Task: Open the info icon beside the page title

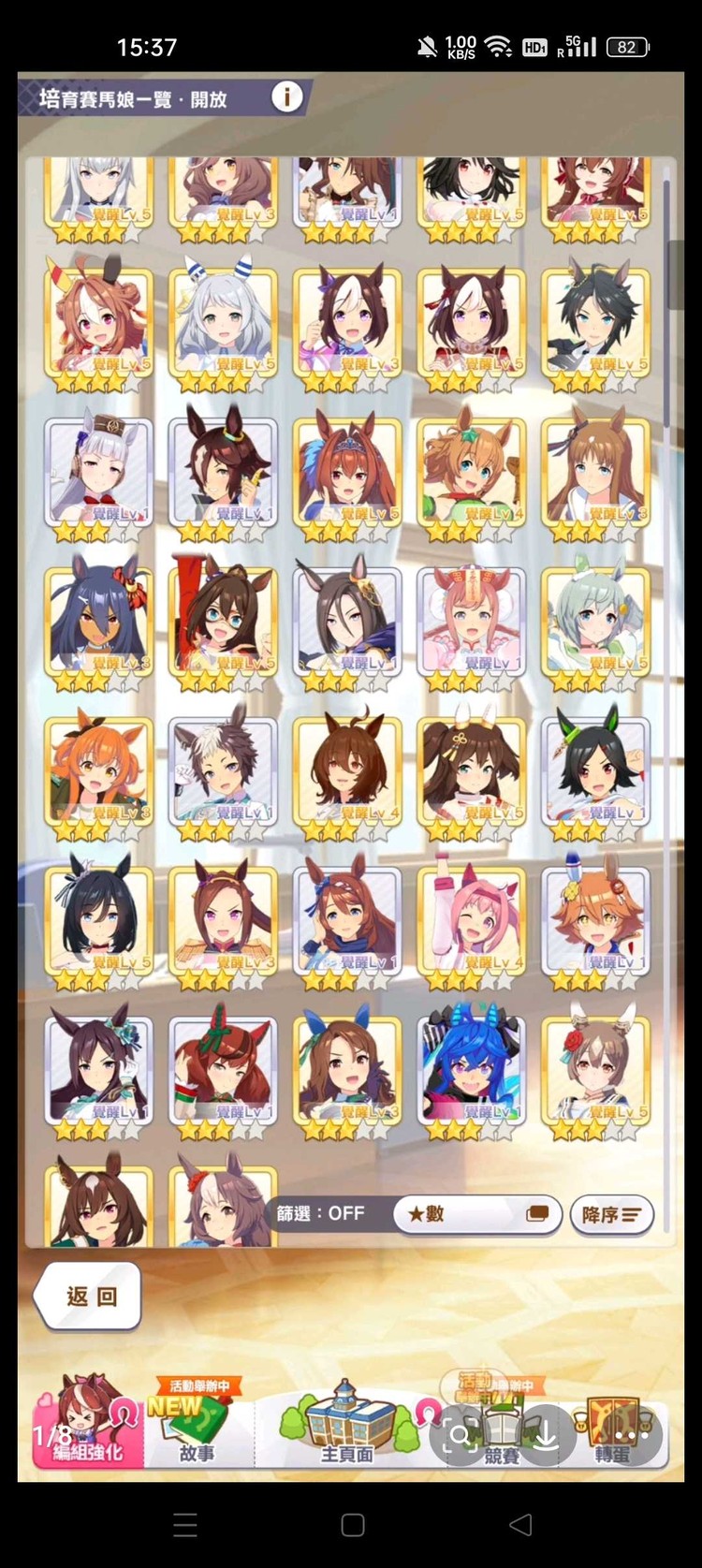Action: 286,96
